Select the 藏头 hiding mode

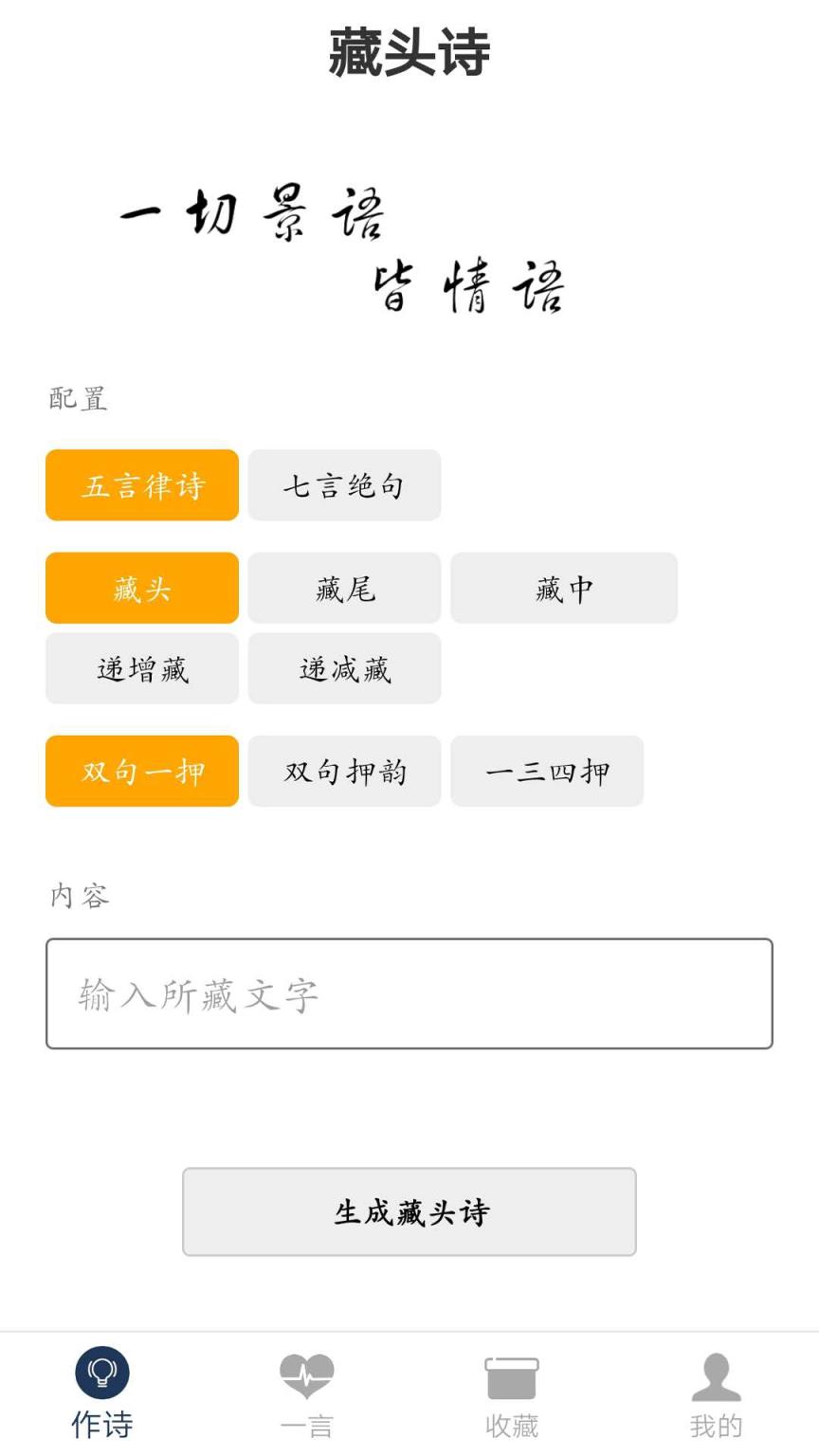tap(141, 588)
